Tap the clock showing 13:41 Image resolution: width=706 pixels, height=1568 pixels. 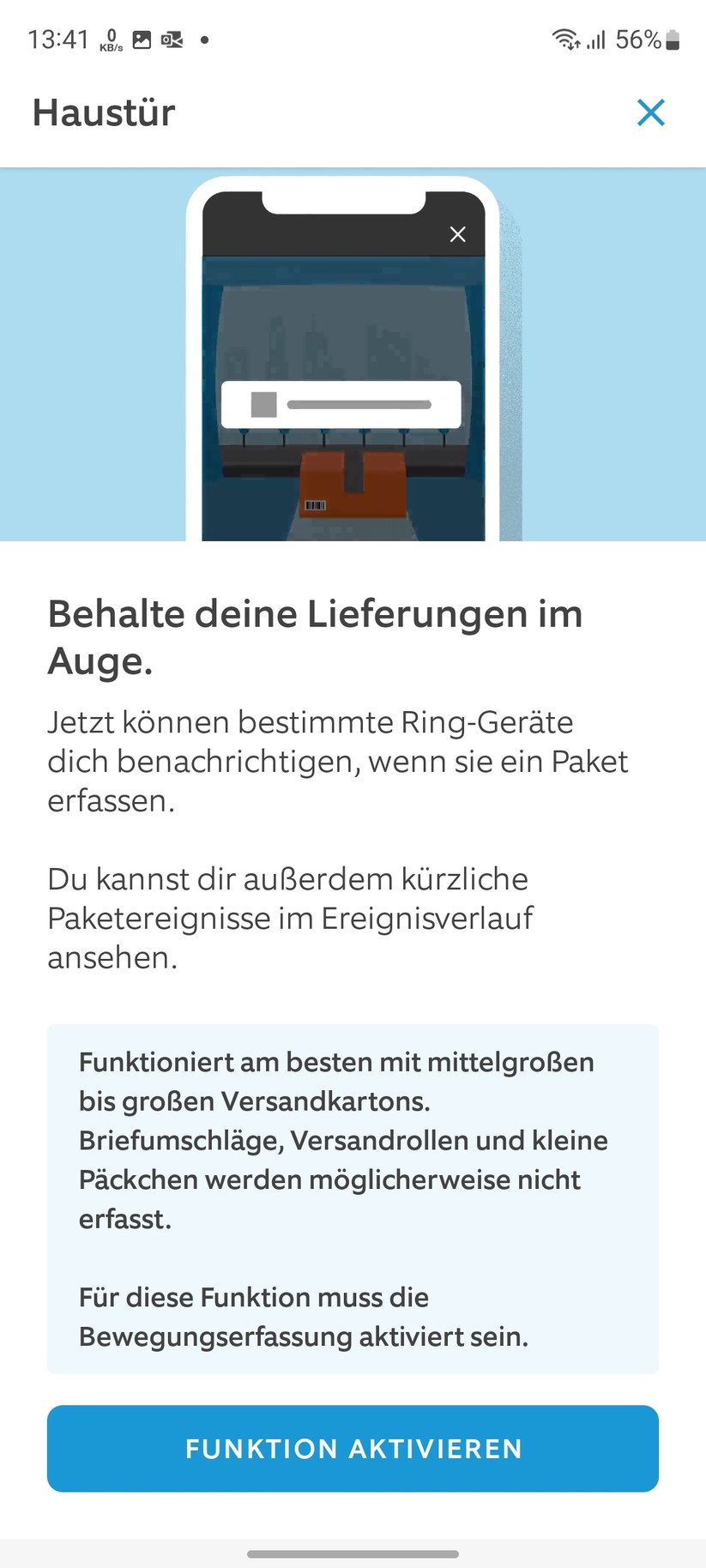[x=59, y=38]
